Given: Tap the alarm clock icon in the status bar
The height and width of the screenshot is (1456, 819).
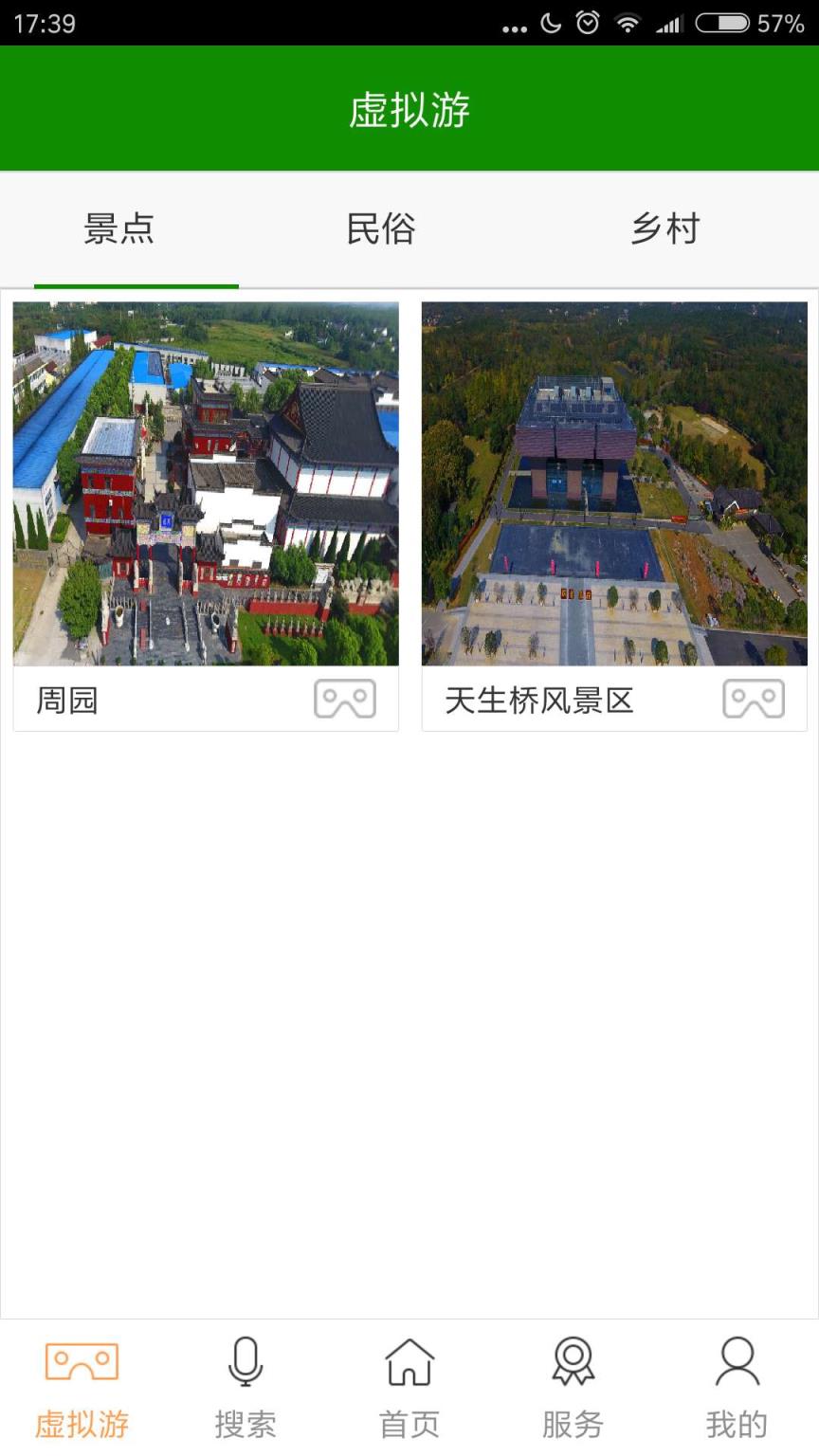Looking at the screenshot, I should pyautogui.click(x=588, y=22).
